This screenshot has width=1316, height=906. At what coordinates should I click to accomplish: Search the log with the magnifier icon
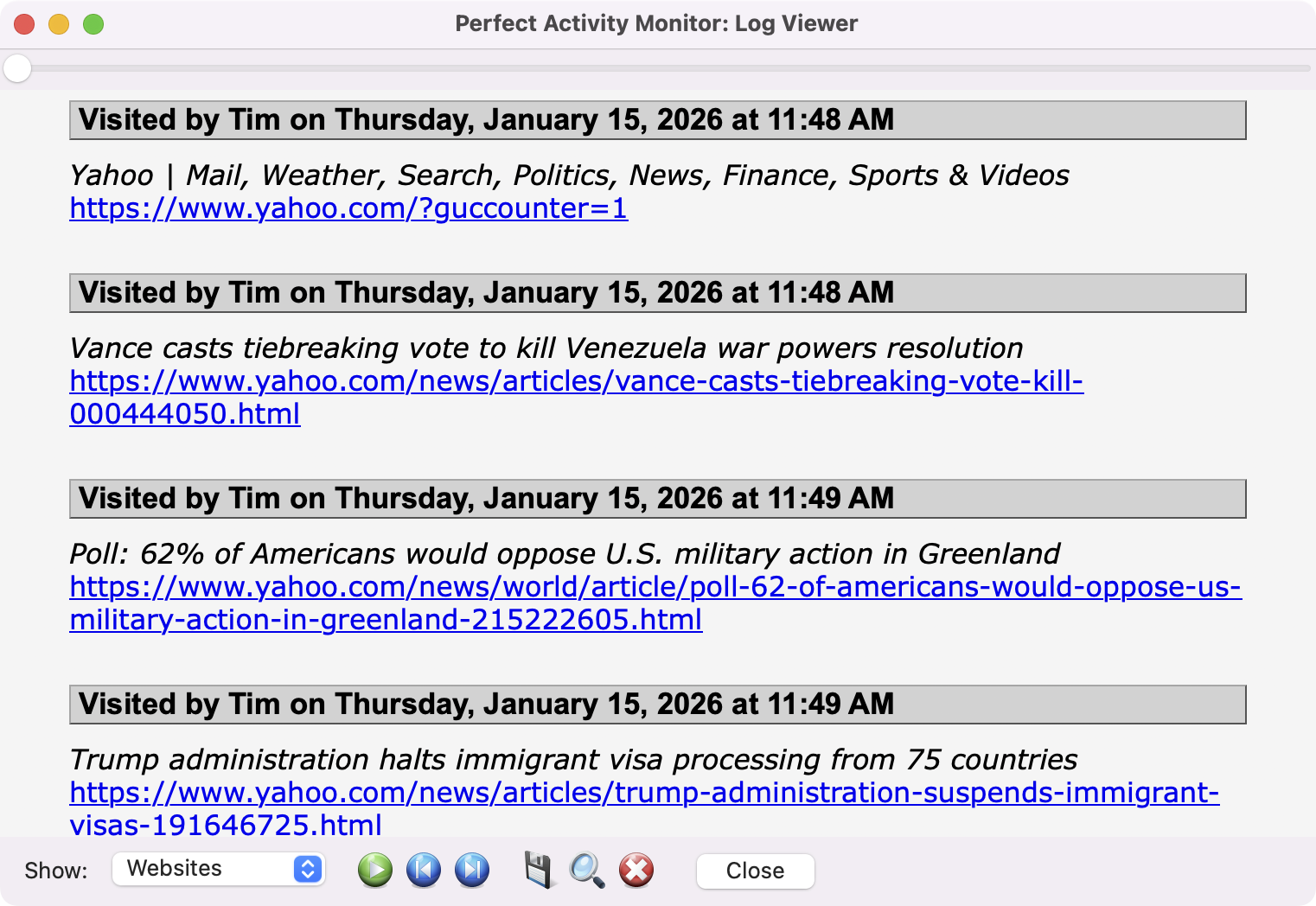(587, 870)
